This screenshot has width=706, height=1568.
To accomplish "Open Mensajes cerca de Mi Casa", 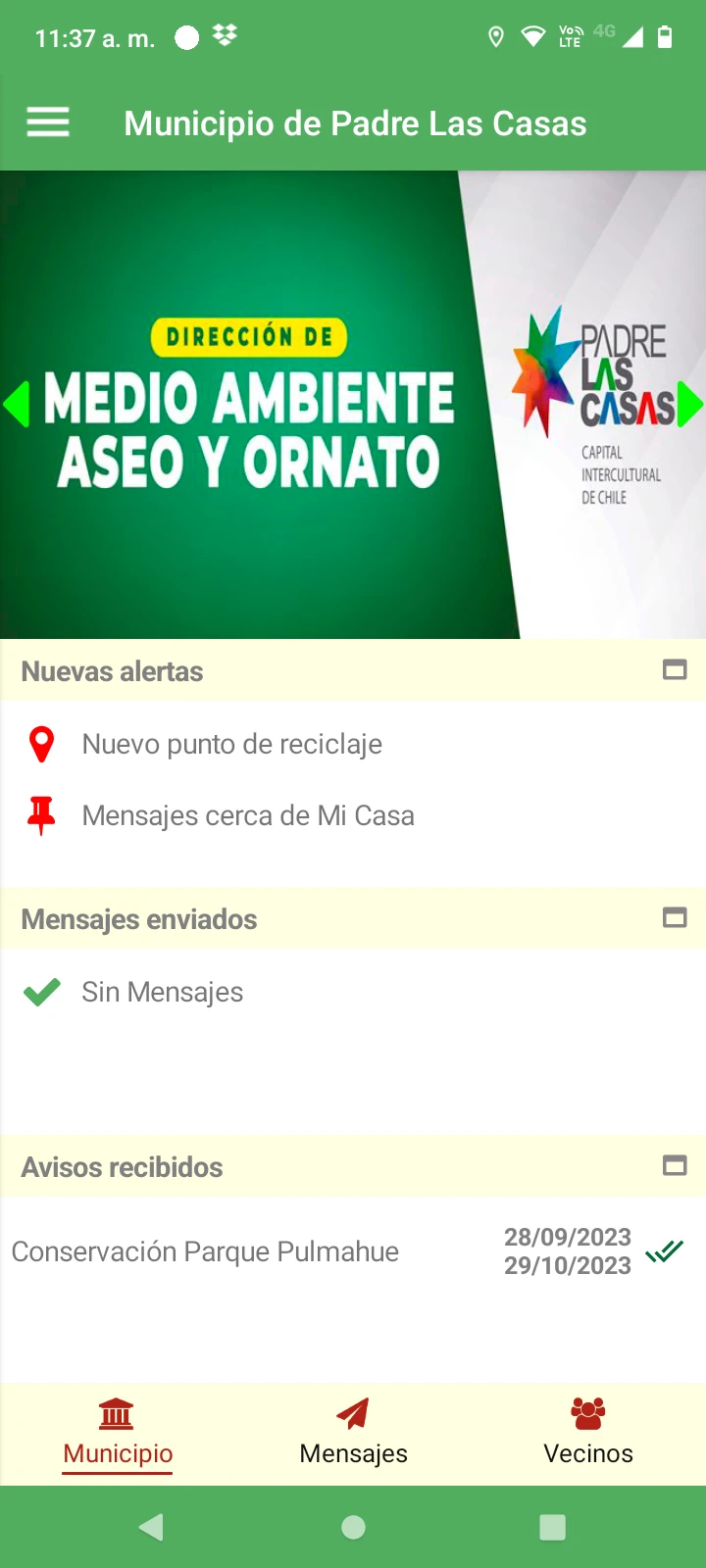I will (x=247, y=816).
